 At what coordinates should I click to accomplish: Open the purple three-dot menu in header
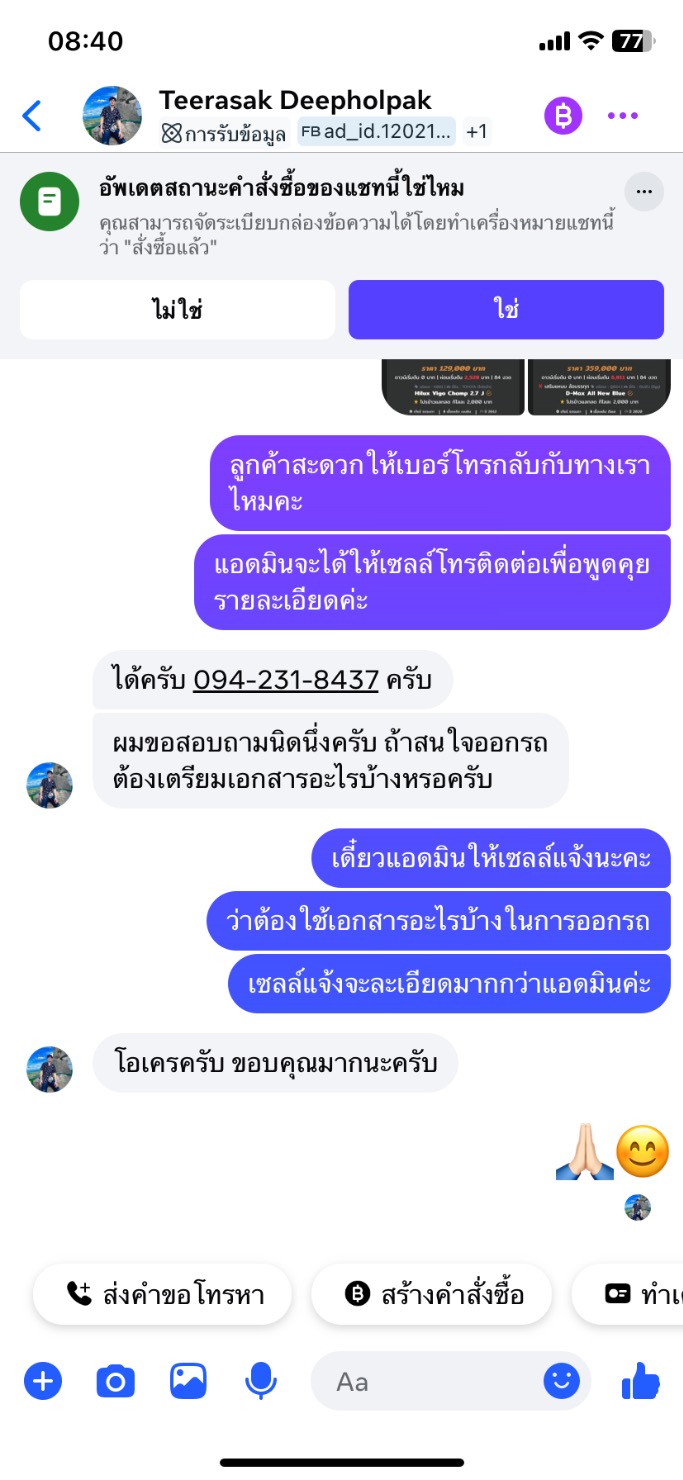[622, 116]
